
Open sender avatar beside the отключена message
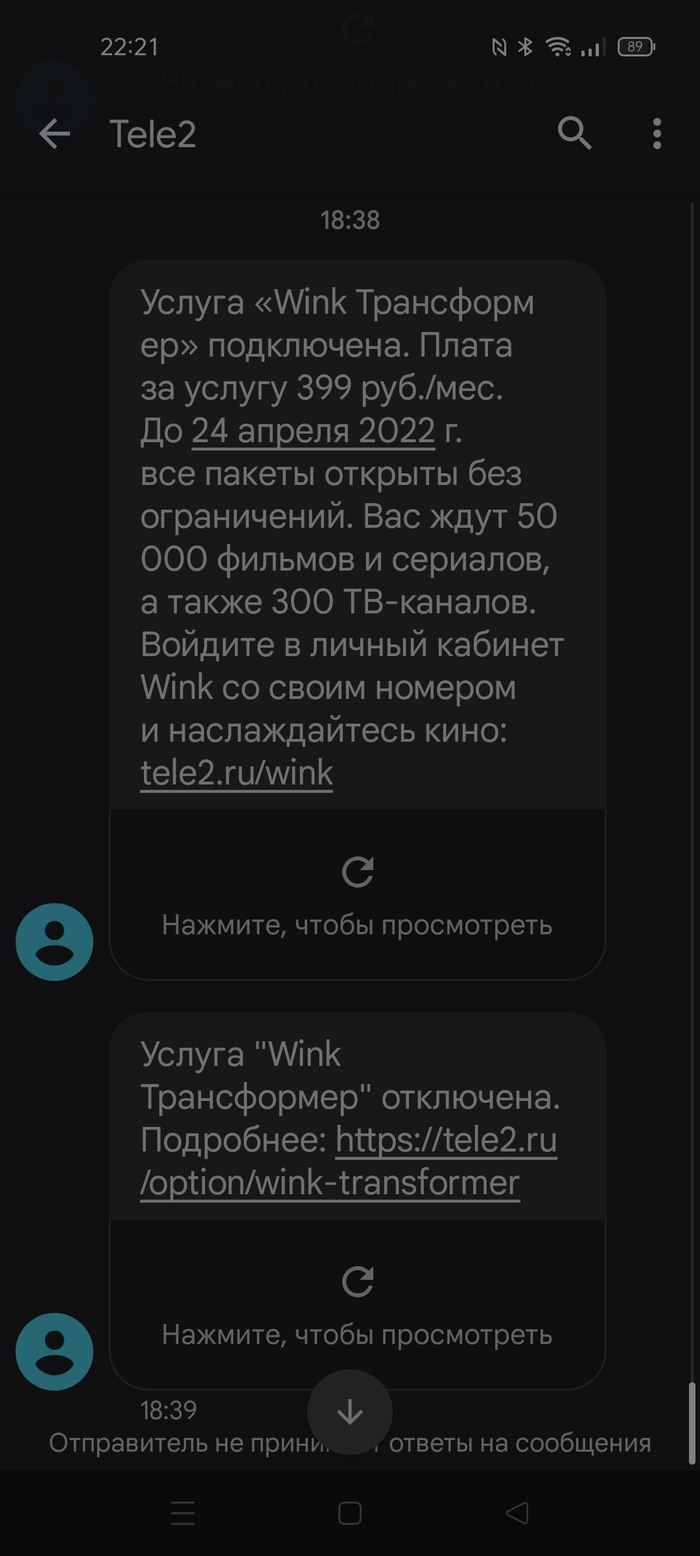(54, 1351)
